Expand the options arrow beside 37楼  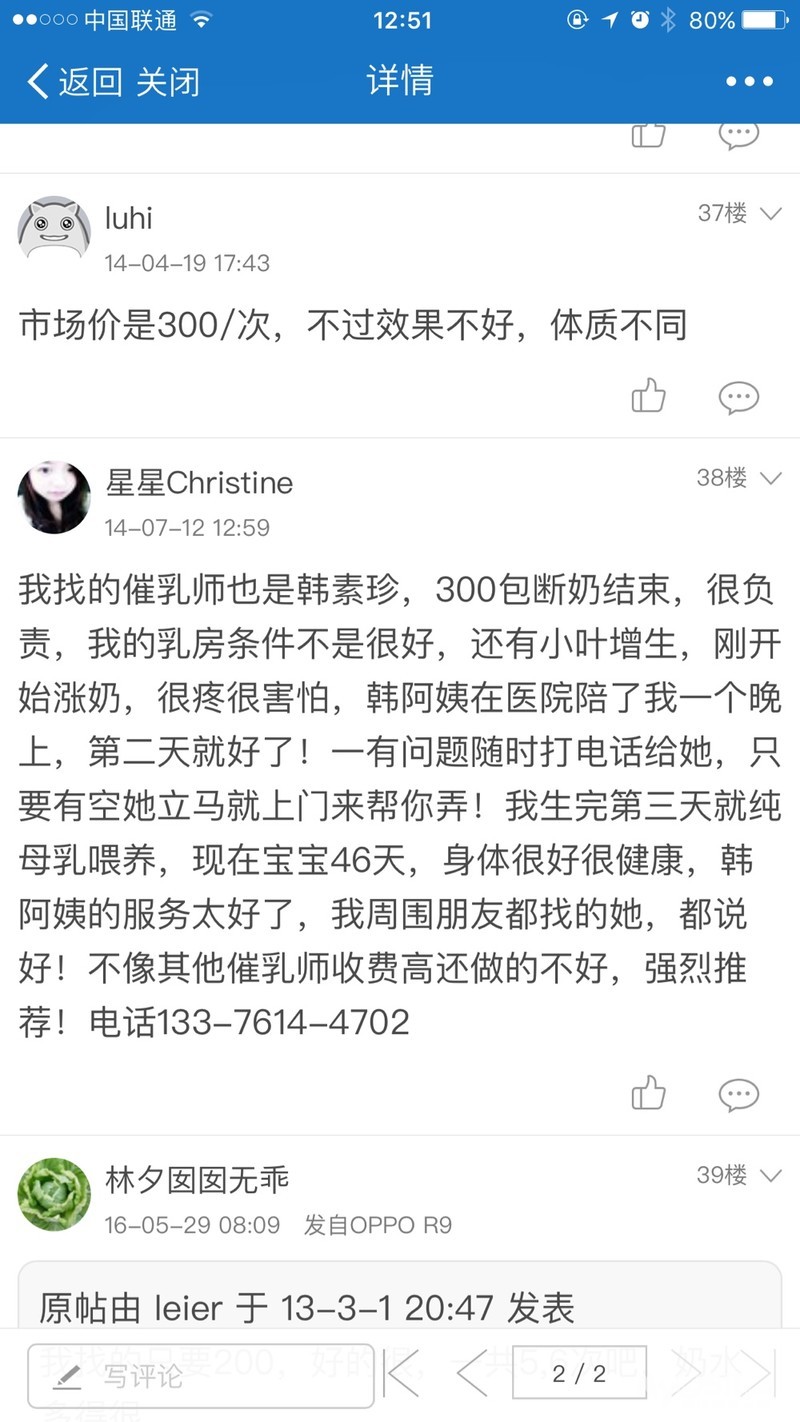(770, 213)
